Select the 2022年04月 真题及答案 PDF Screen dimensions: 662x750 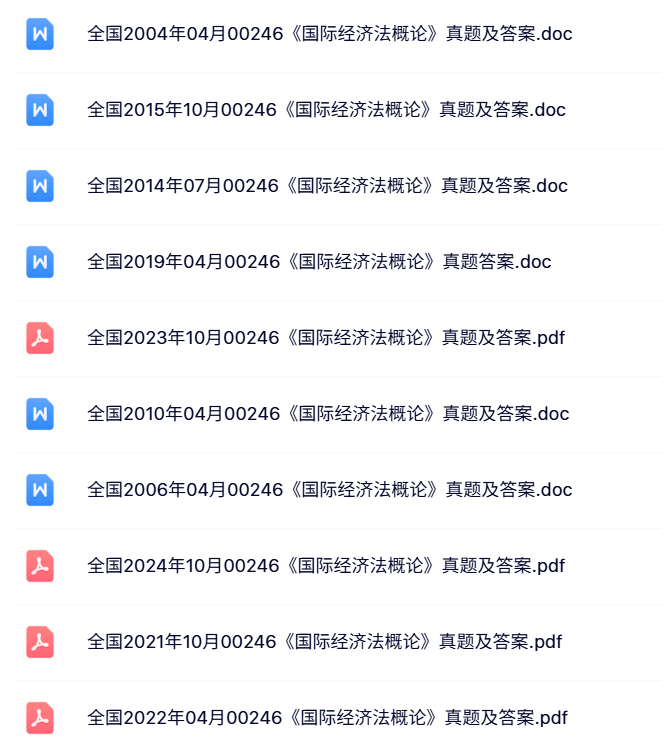pyautogui.click(x=327, y=718)
